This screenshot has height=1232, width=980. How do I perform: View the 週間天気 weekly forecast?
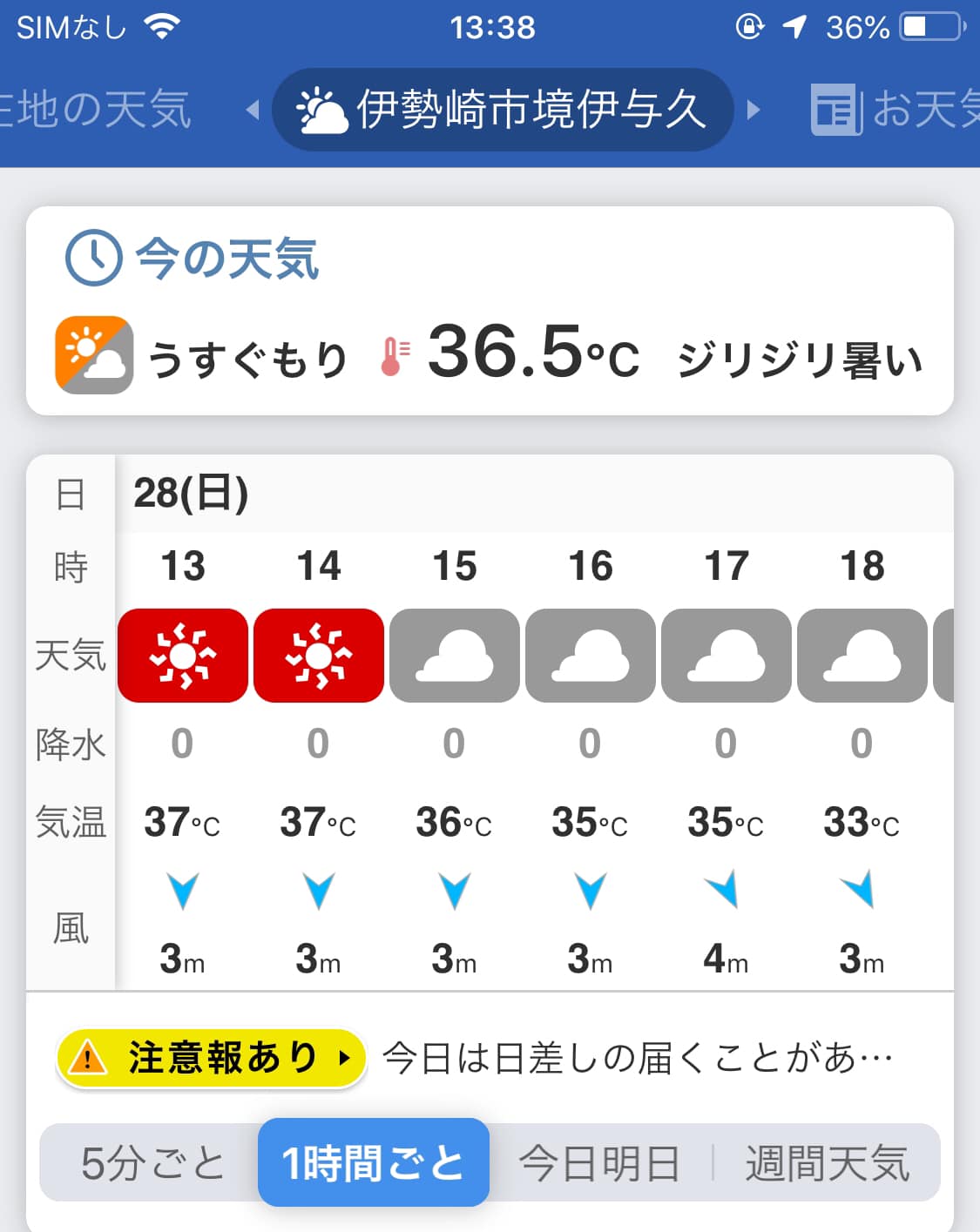click(x=827, y=1163)
